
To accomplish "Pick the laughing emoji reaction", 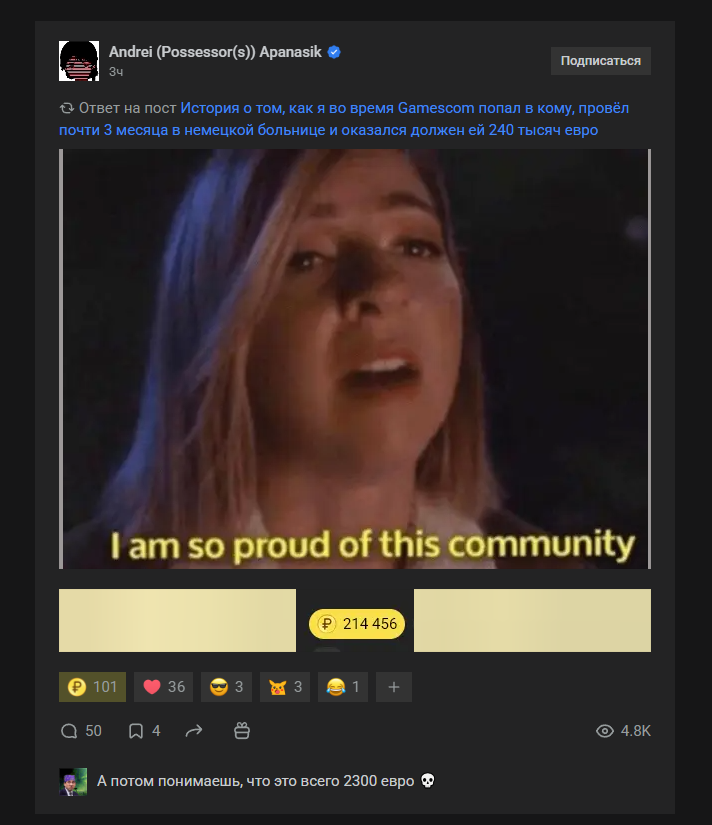I will click(343, 687).
